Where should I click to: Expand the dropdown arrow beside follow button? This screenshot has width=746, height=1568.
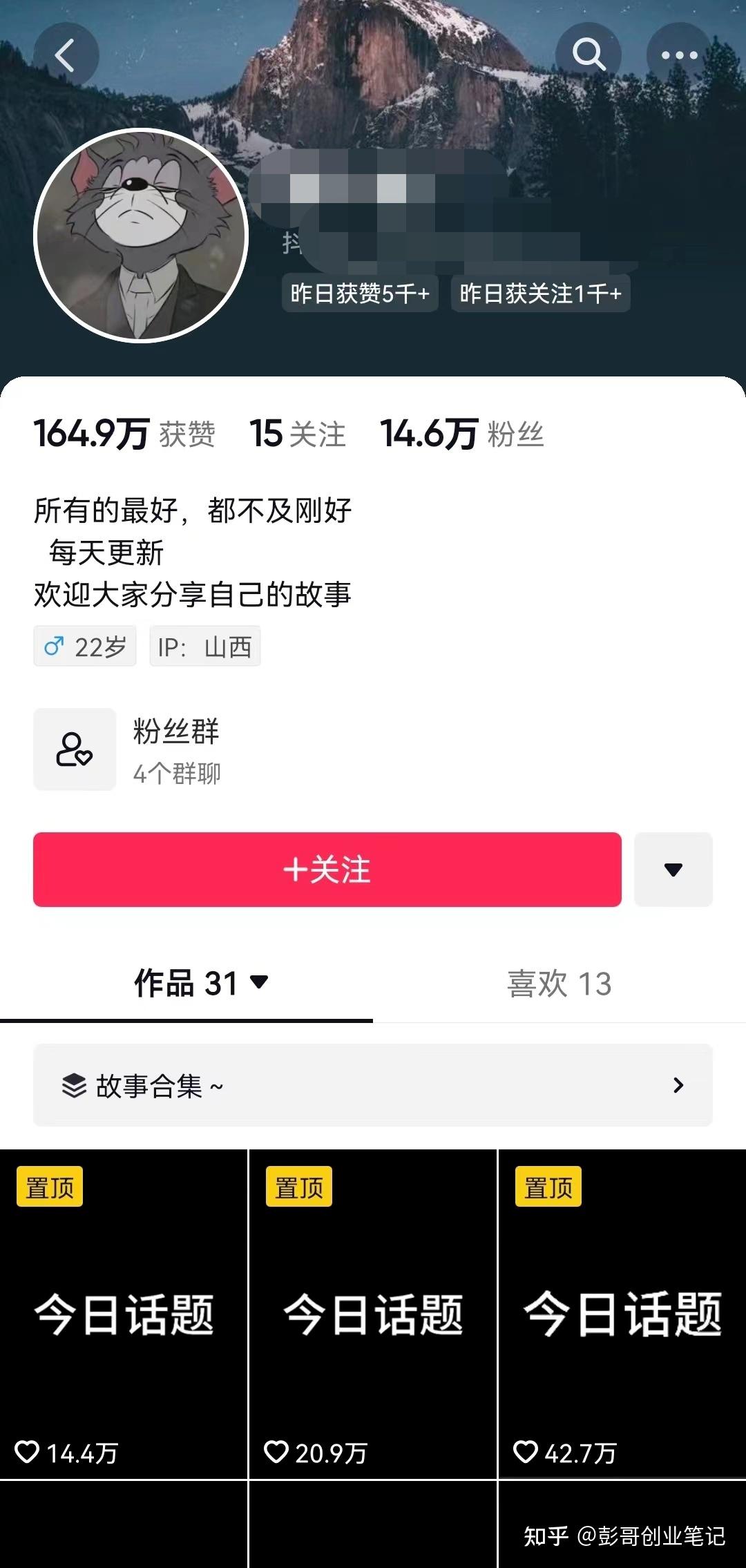[673, 869]
